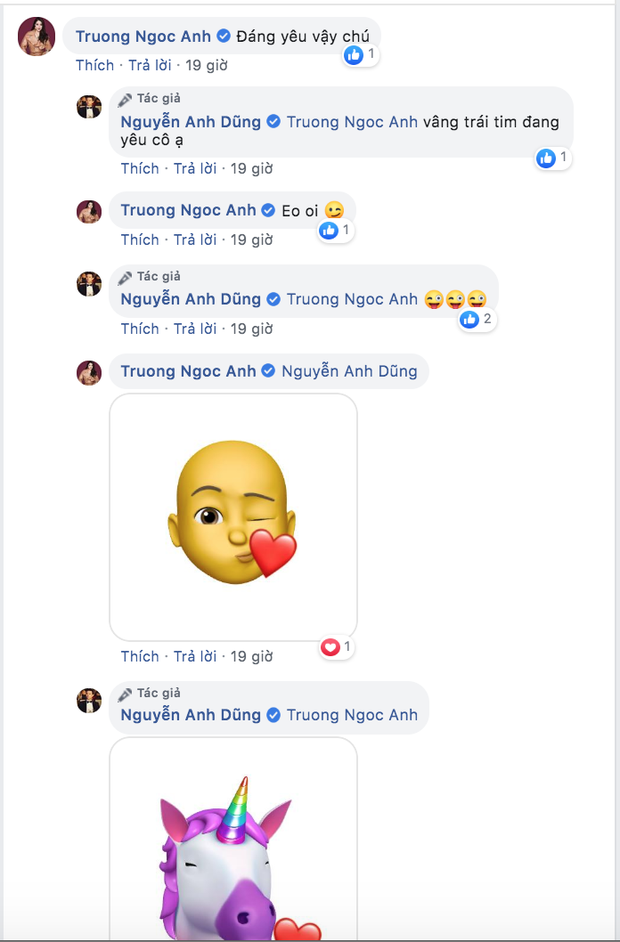The image size is (620, 942).
Task: Tap Trả lời under the "Eo ơi" comment
Action: [x=198, y=240]
